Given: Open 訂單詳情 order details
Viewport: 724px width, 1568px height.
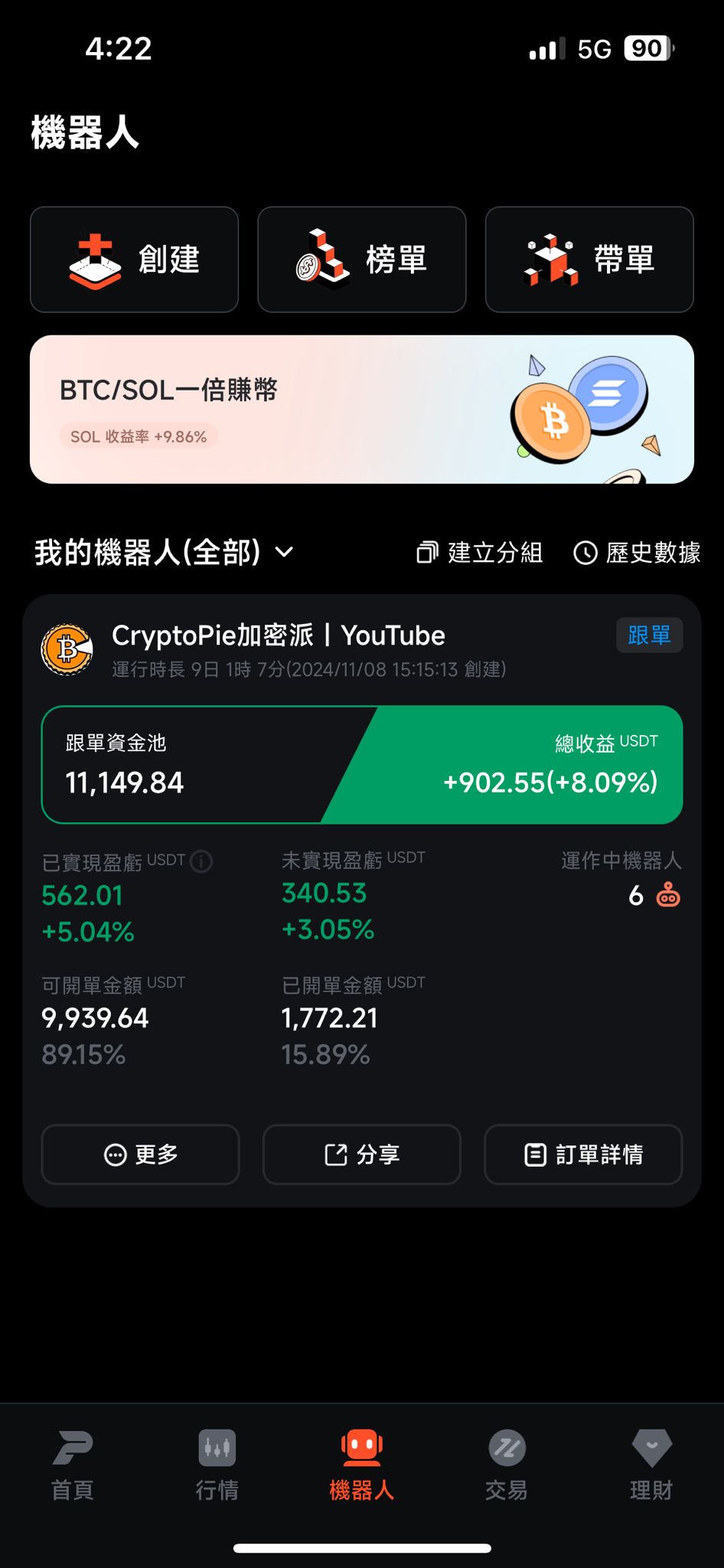Looking at the screenshot, I should coord(583,1155).
